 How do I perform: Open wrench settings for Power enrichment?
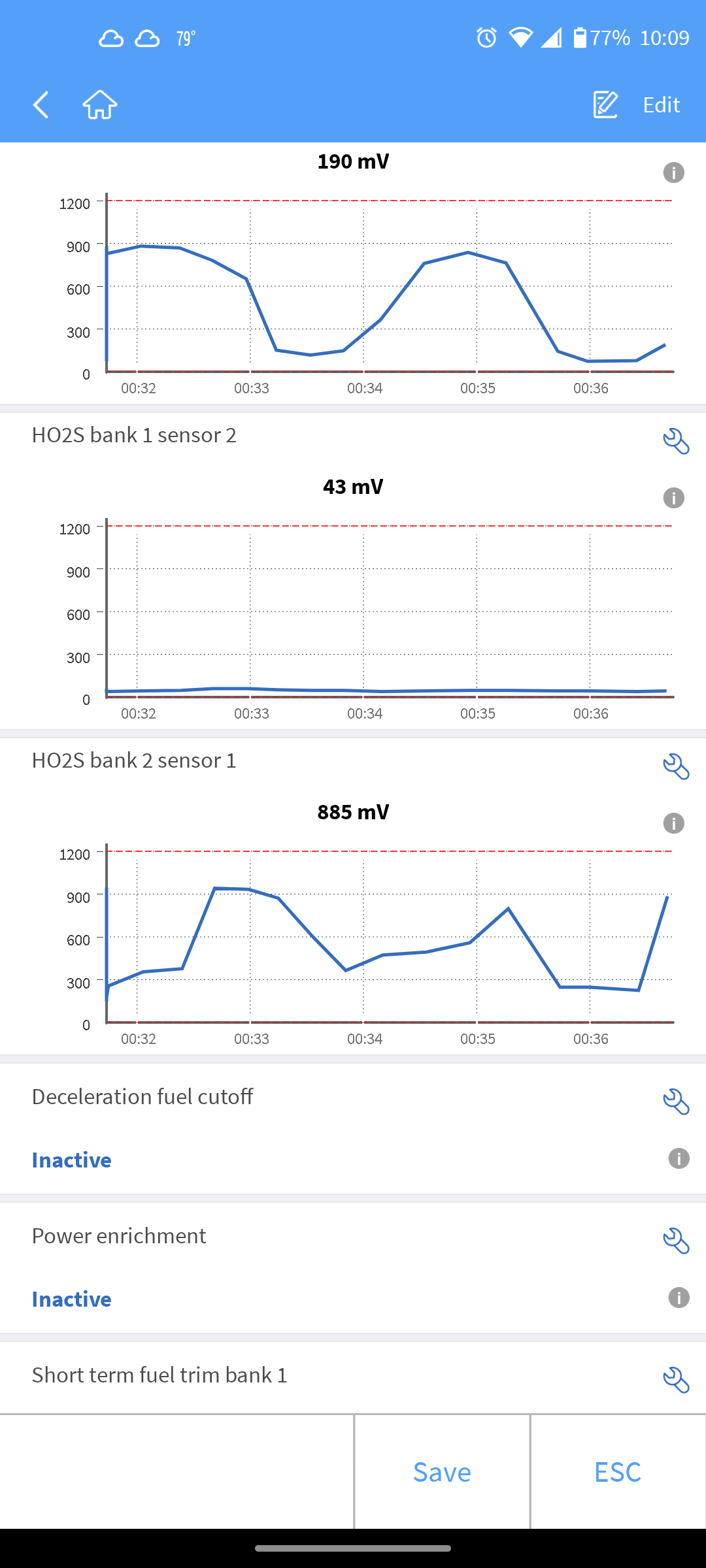[676, 1241]
